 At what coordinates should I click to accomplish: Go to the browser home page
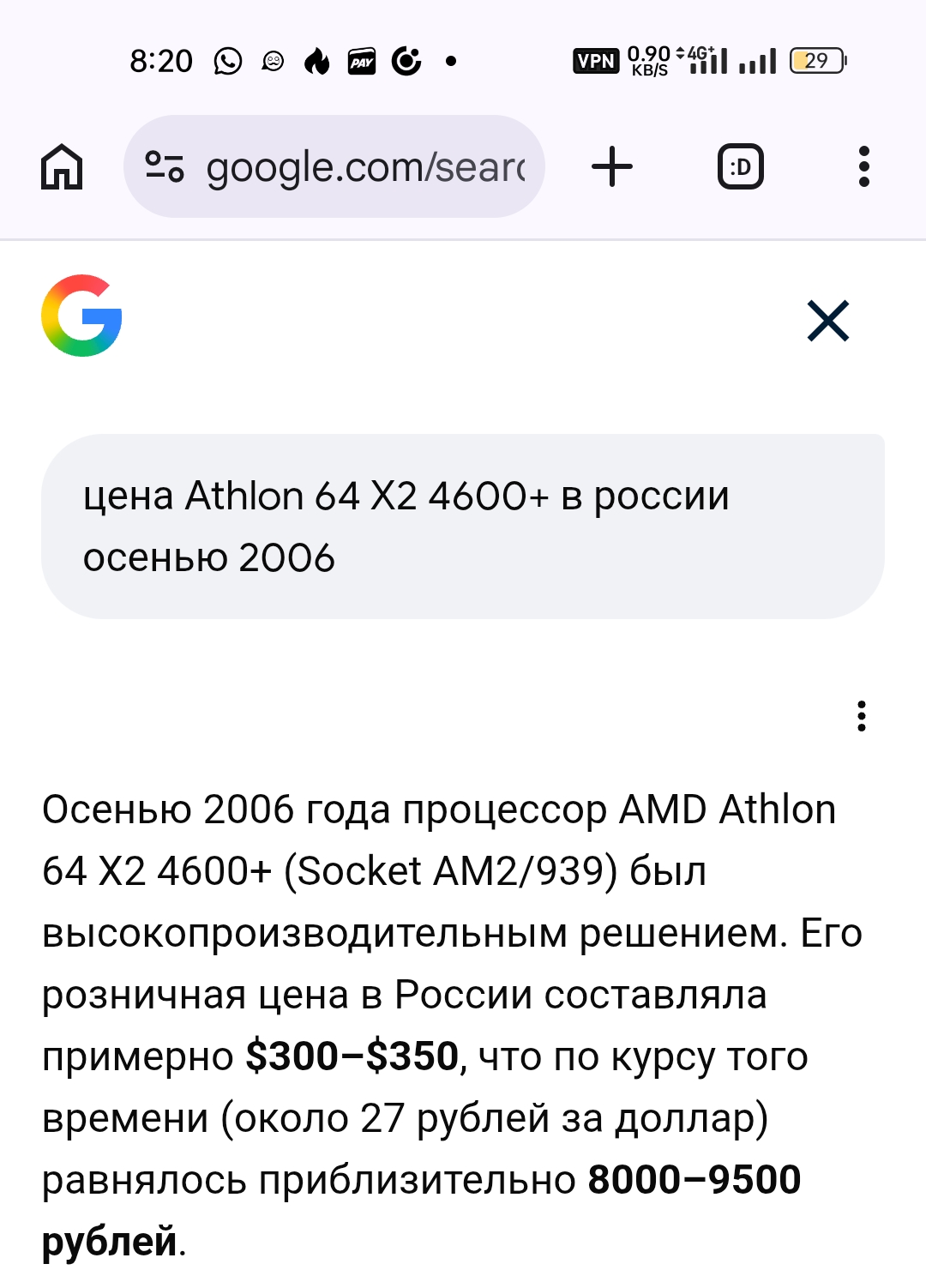(x=62, y=166)
